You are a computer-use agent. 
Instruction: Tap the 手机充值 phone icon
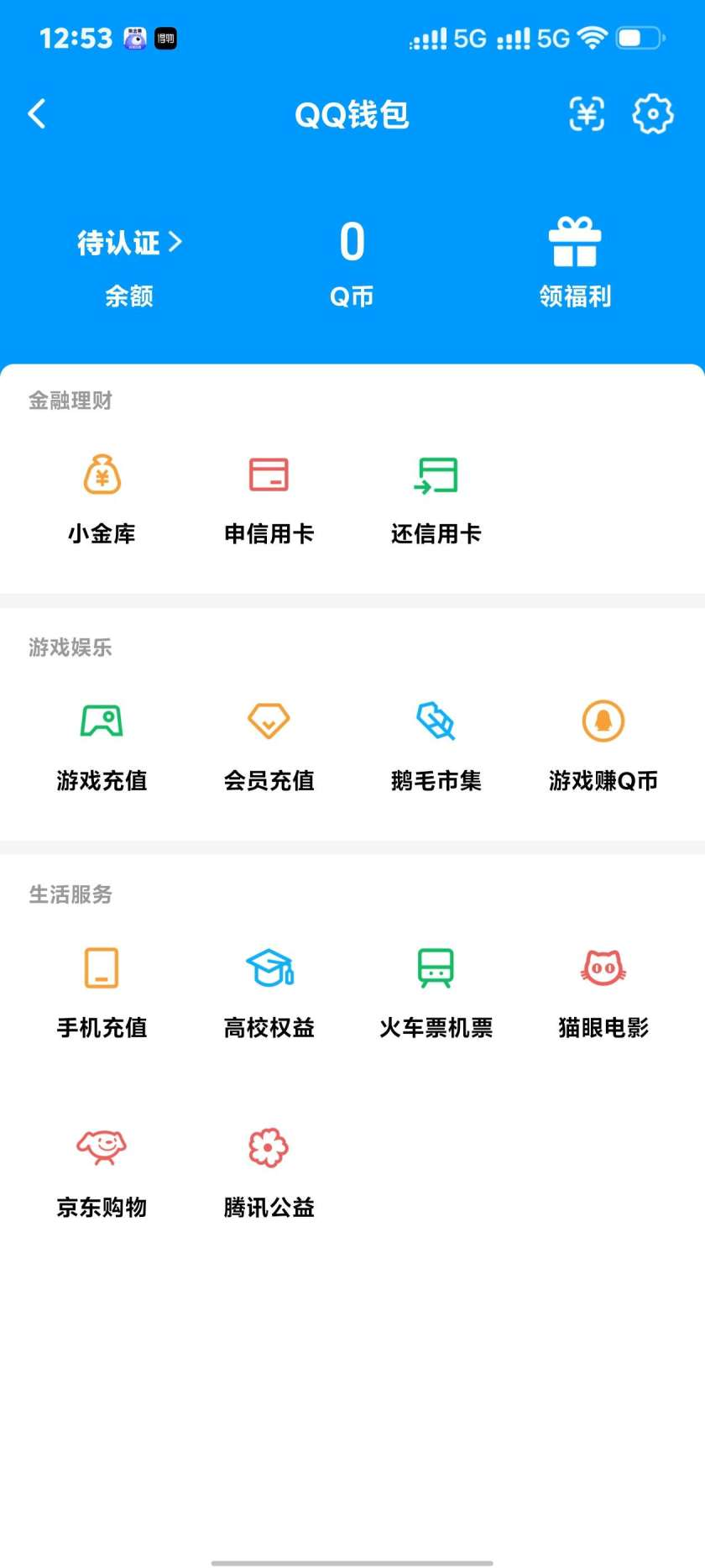(x=101, y=968)
